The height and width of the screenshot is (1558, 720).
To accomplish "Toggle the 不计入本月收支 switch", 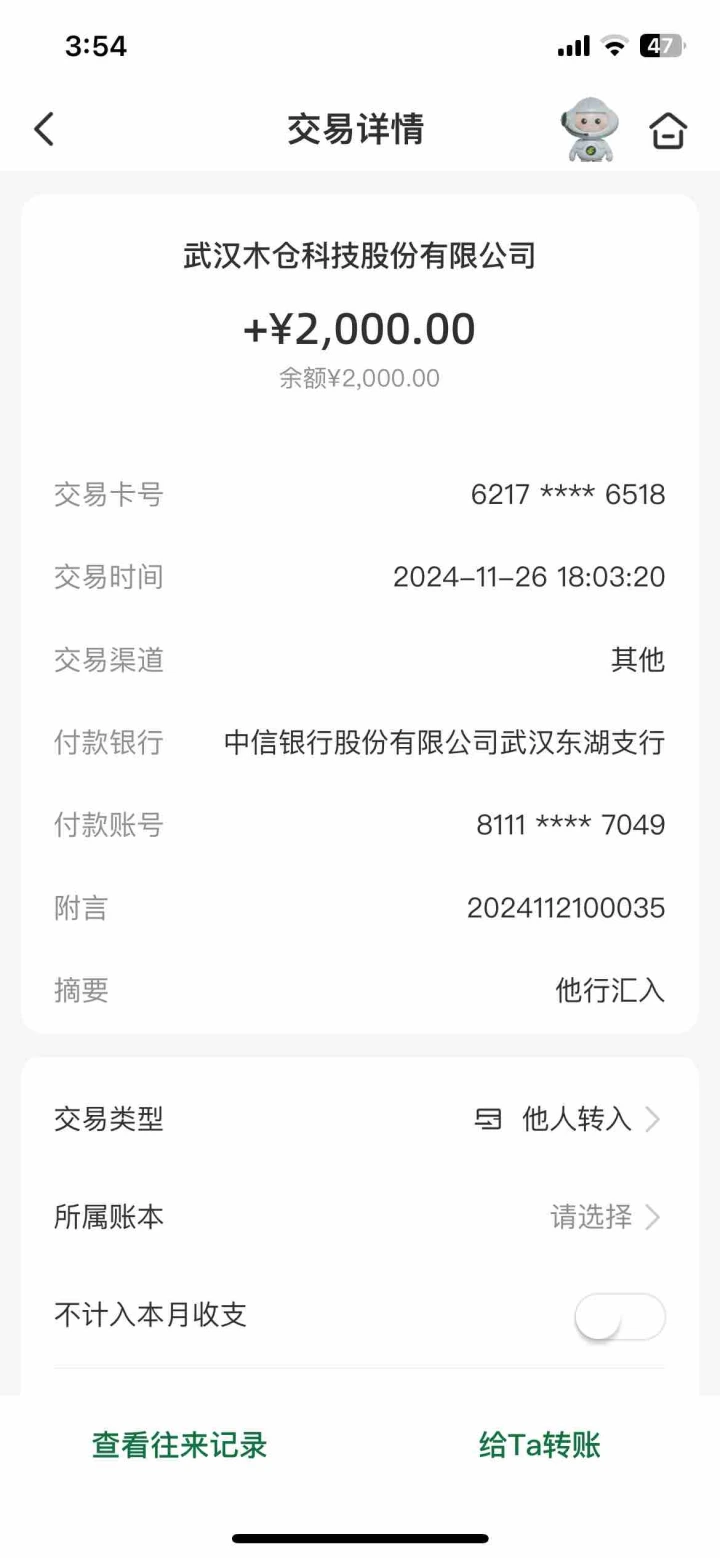I will (x=620, y=1316).
